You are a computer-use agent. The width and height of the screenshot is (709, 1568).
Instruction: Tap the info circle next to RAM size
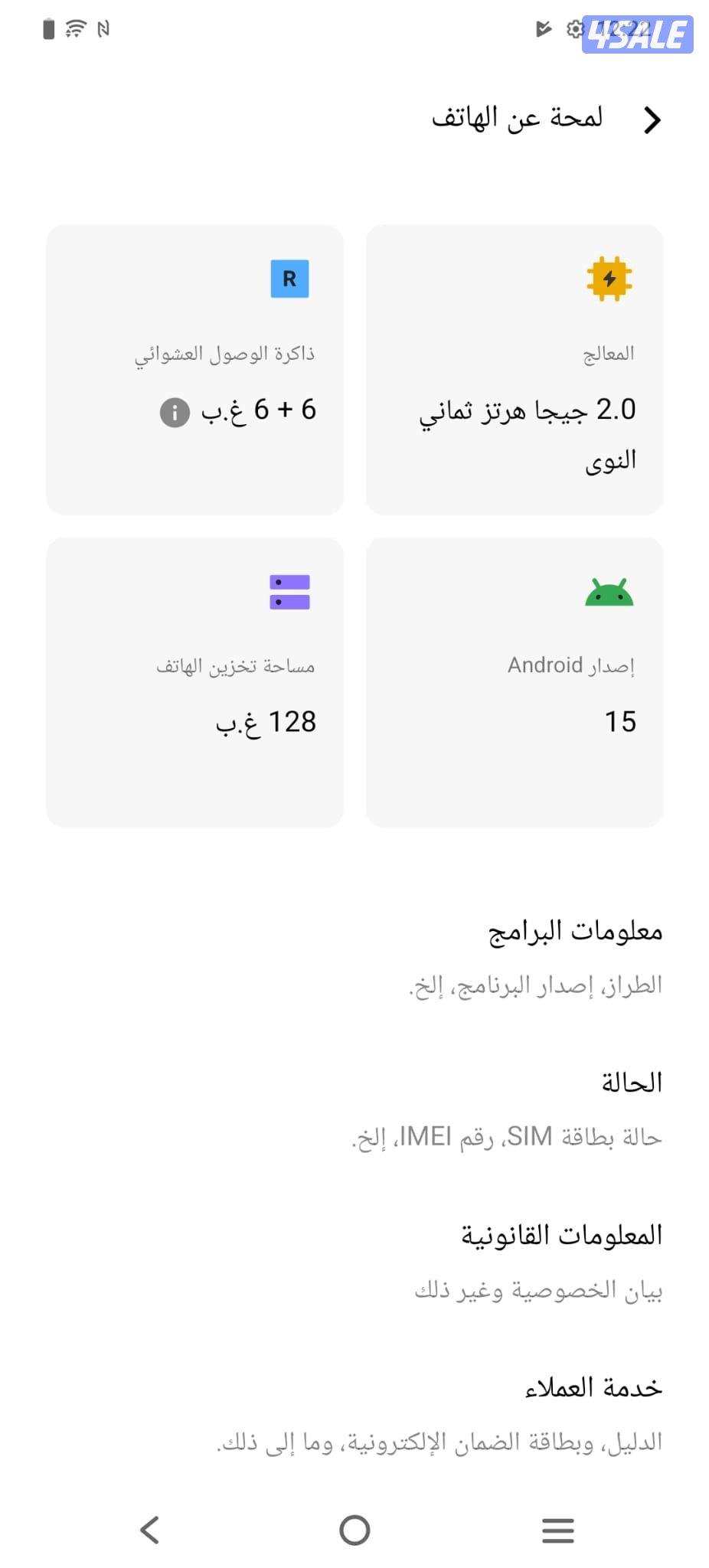point(175,411)
